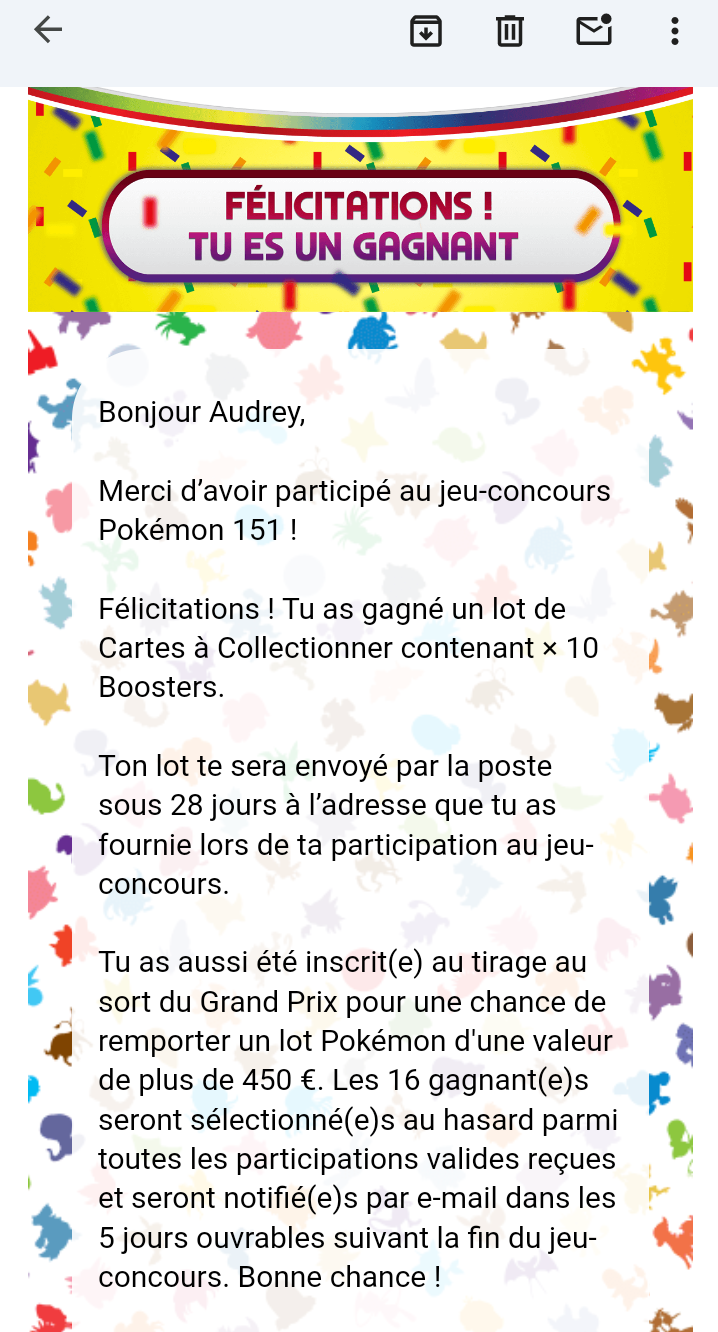Viewport: 718px width, 1332px height.
Task: Mark this email as unread
Action: pyautogui.click(x=594, y=31)
